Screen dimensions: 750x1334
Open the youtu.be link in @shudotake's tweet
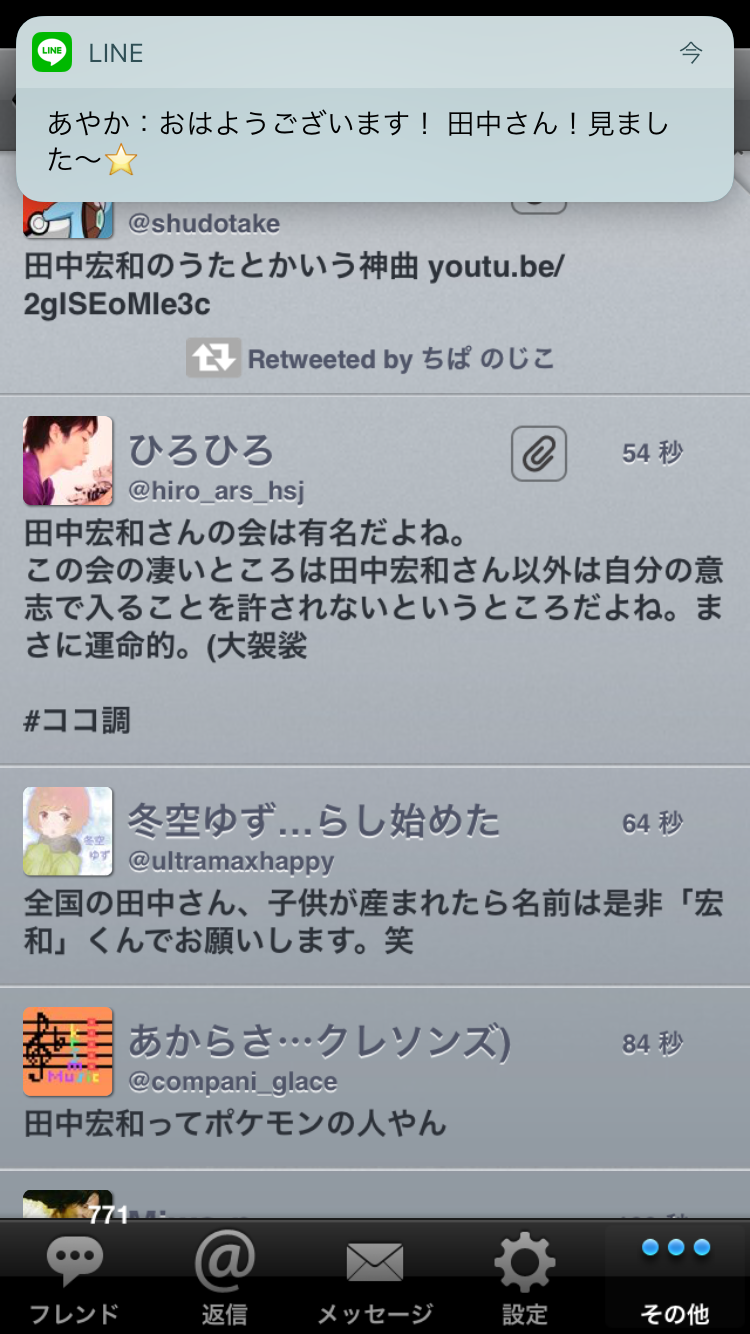[296, 285]
